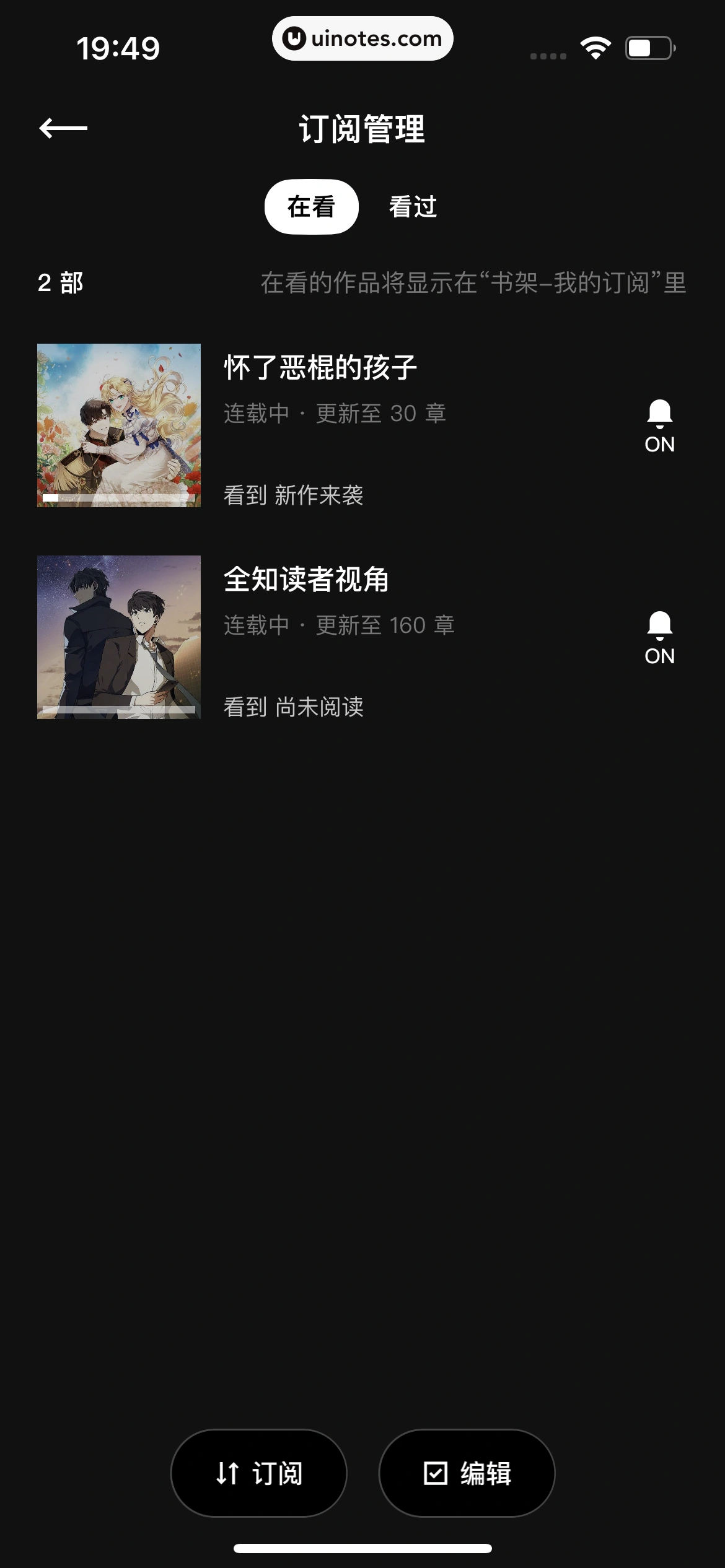The width and height of the screenshot is (725, 1568).
Task: Select the 在看 tab
Action: coord(311,207)
